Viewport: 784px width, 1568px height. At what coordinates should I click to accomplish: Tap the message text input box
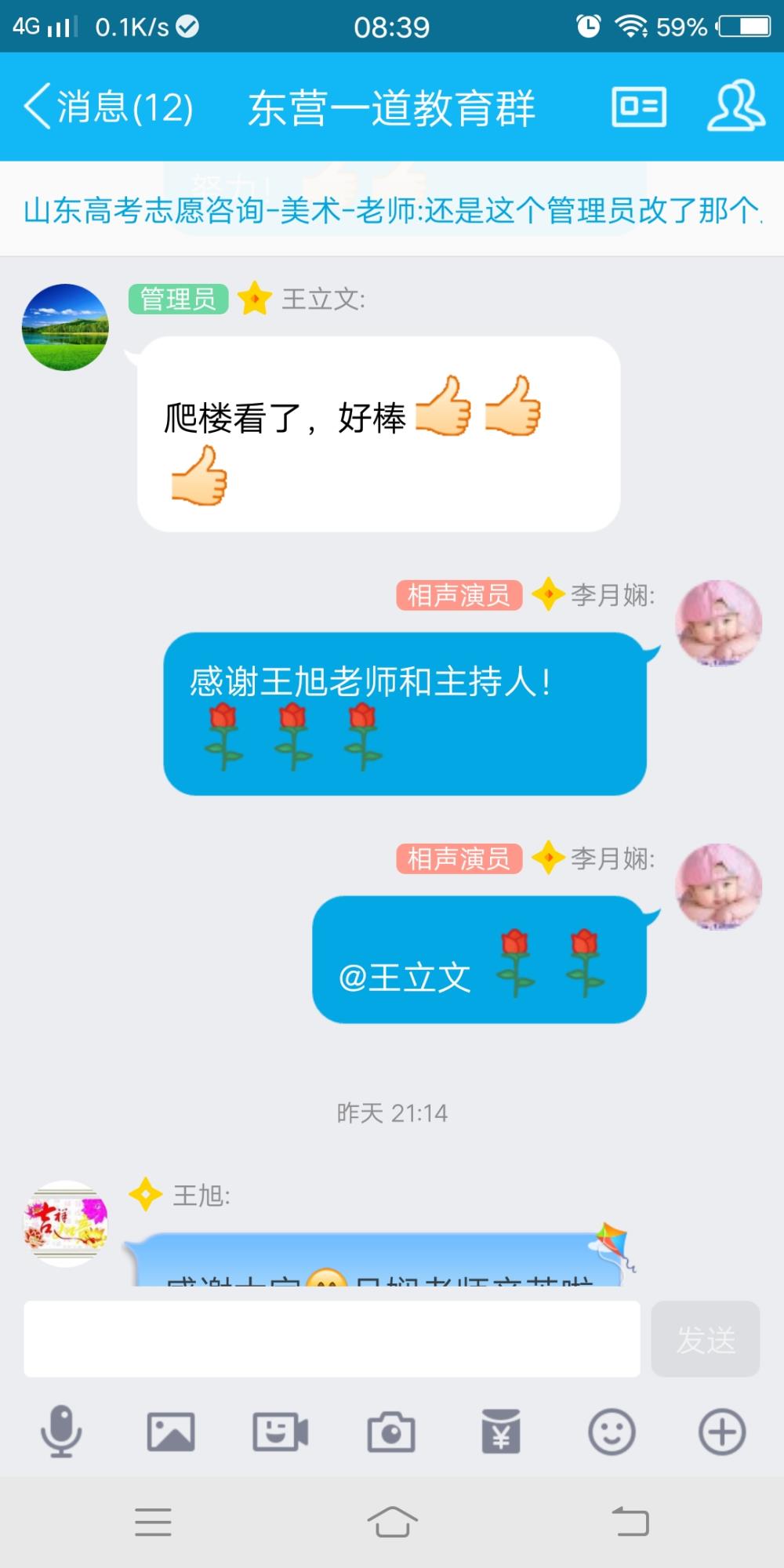pos(332,1339)
